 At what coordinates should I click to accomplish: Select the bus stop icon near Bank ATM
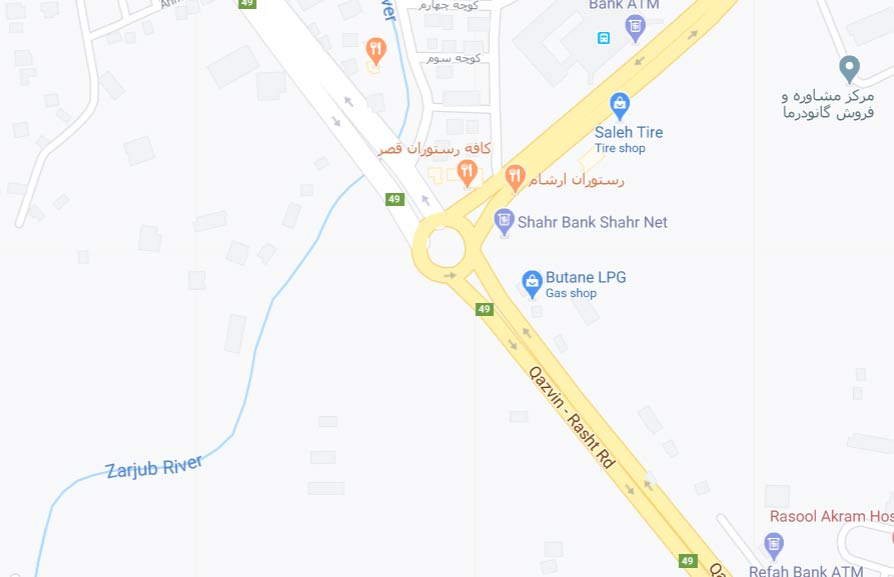tap(603, 38)
